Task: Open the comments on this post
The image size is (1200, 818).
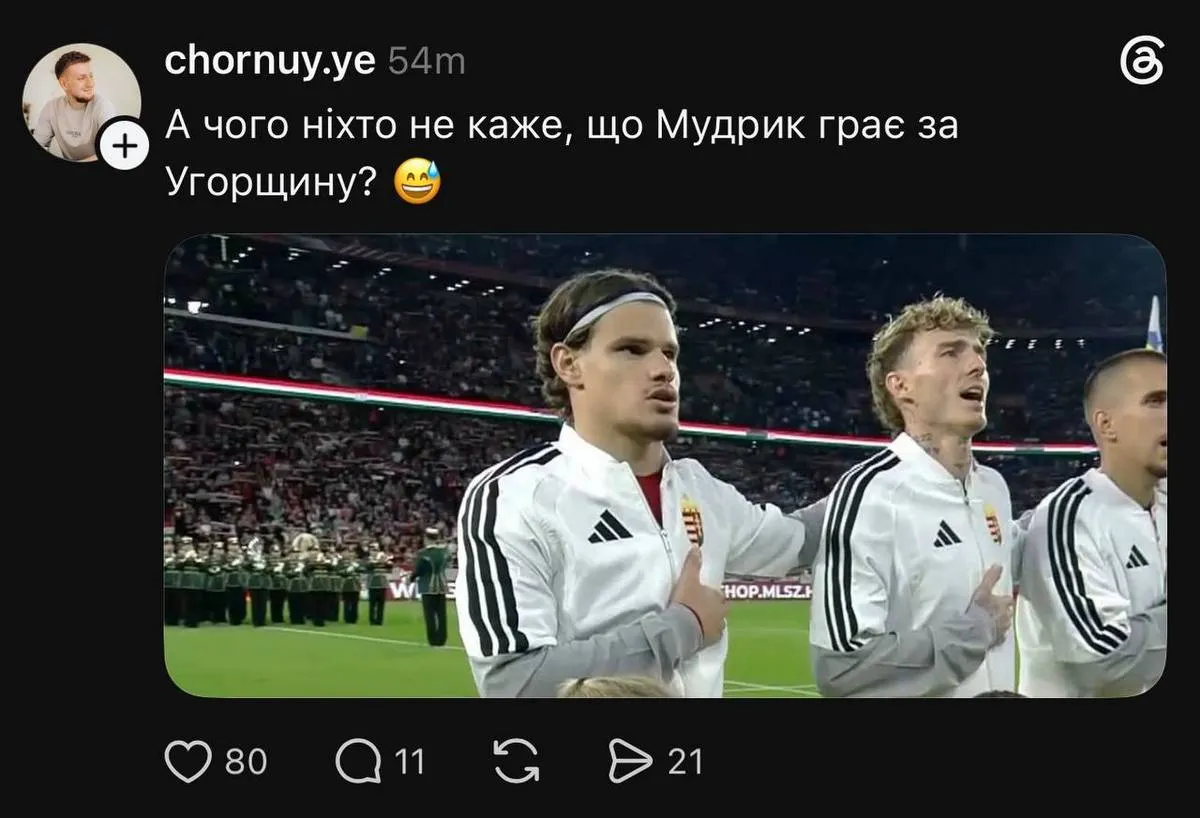Action: 358,762
